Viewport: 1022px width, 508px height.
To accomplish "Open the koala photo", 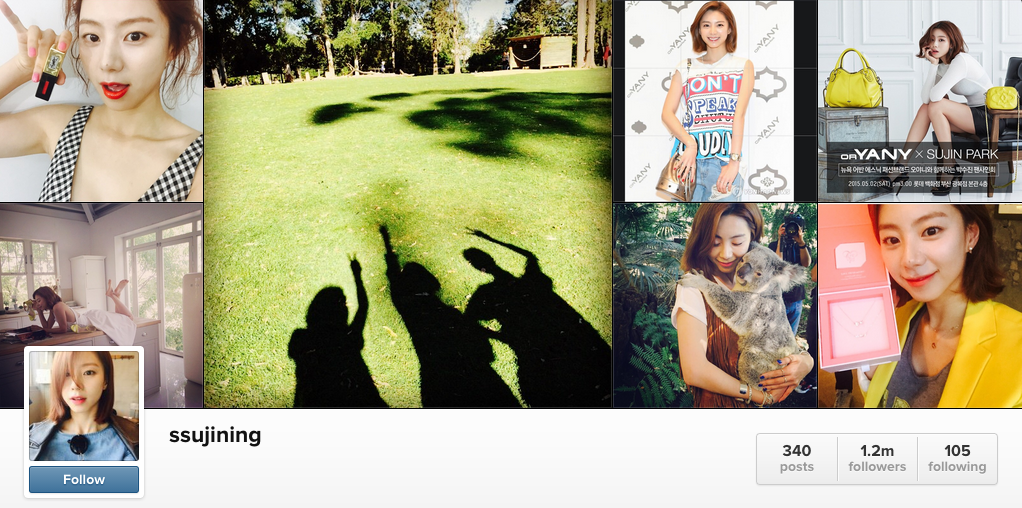I will (x=714, y=305).
